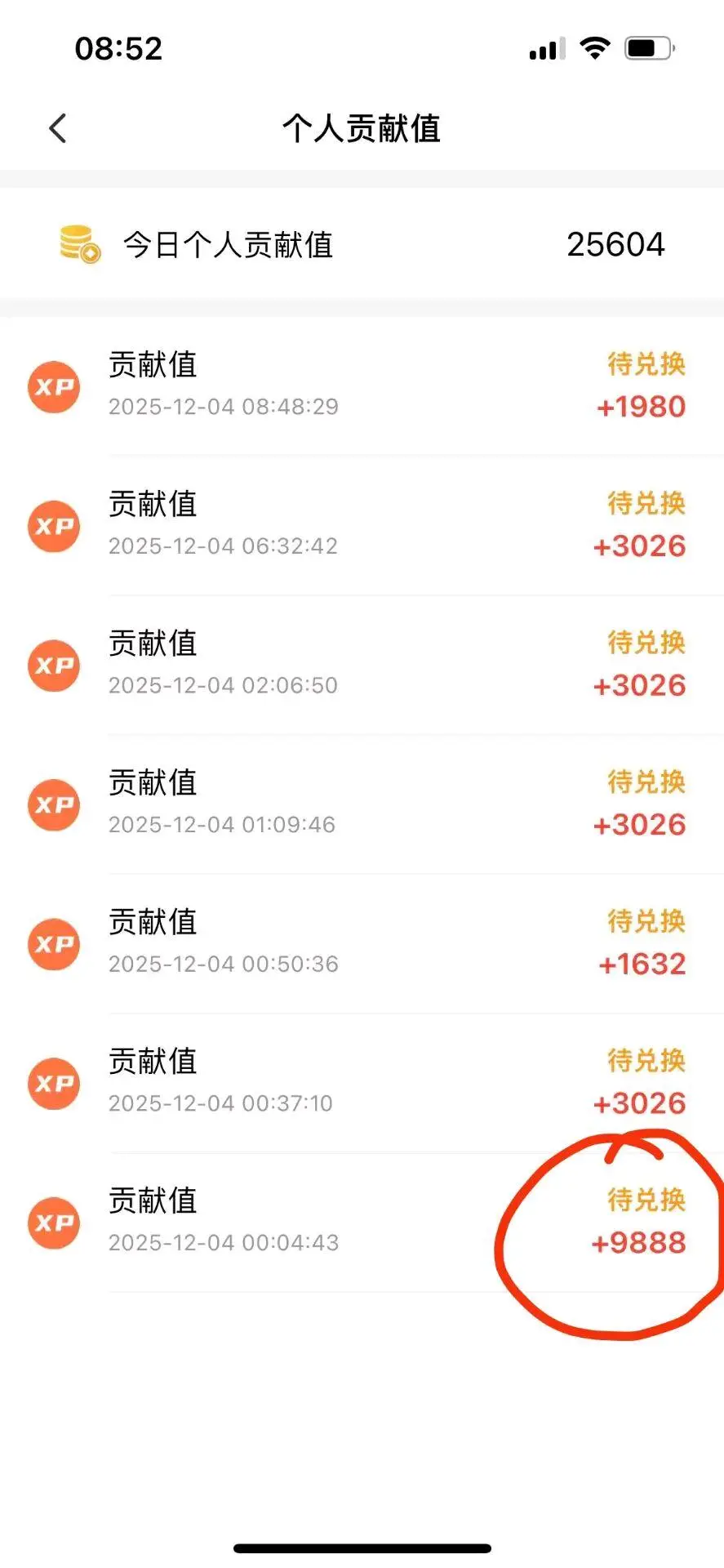The width and height of the screenshot is (724, 1568).
Task: Select the total value 25604
Action: pos(617,243)
